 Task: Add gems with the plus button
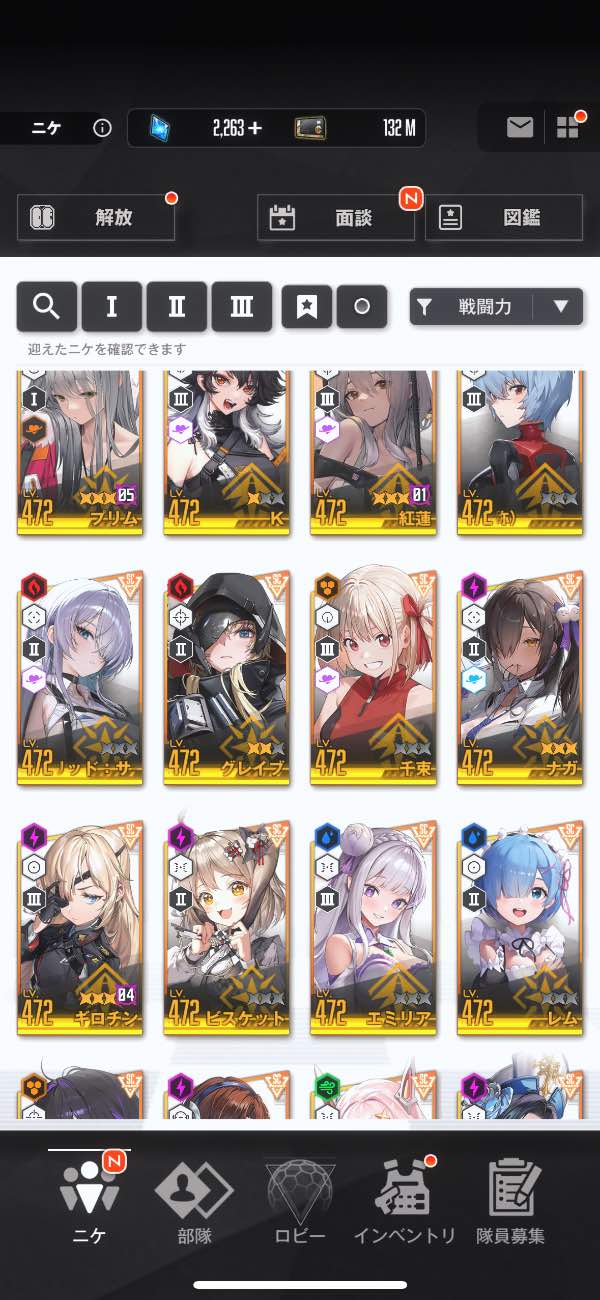[255, 128]
